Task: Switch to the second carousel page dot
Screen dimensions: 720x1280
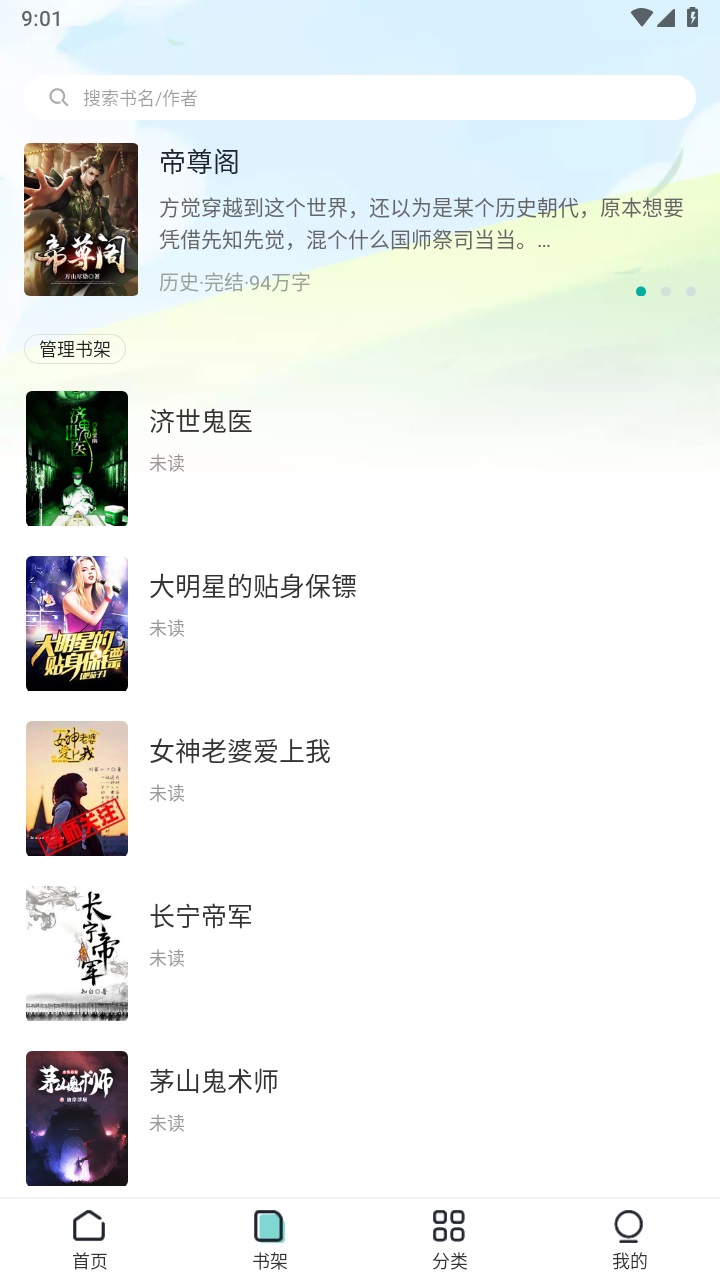Action: (666, 291)
